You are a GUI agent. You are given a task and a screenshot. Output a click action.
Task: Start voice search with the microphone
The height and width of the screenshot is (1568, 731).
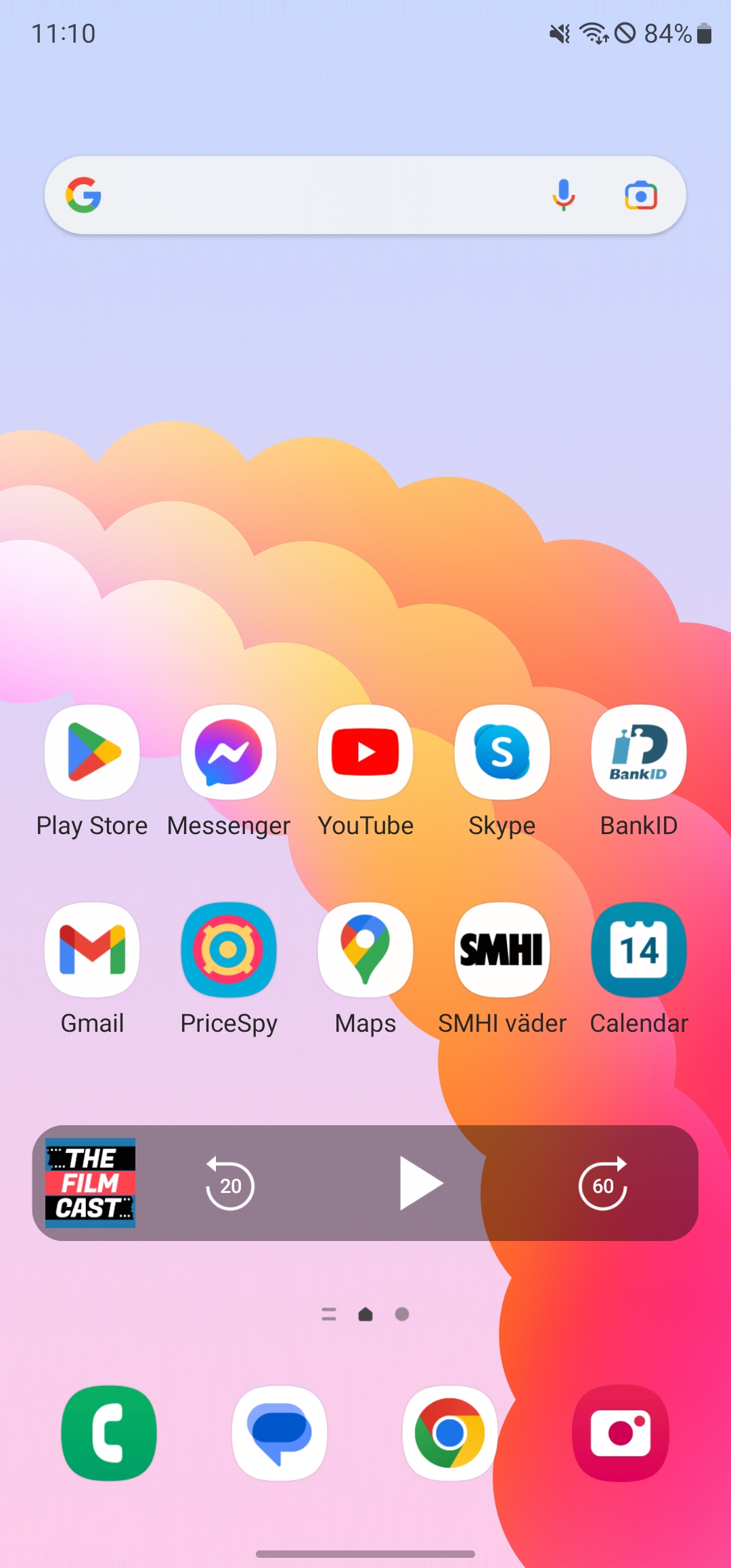click(563, 196)
